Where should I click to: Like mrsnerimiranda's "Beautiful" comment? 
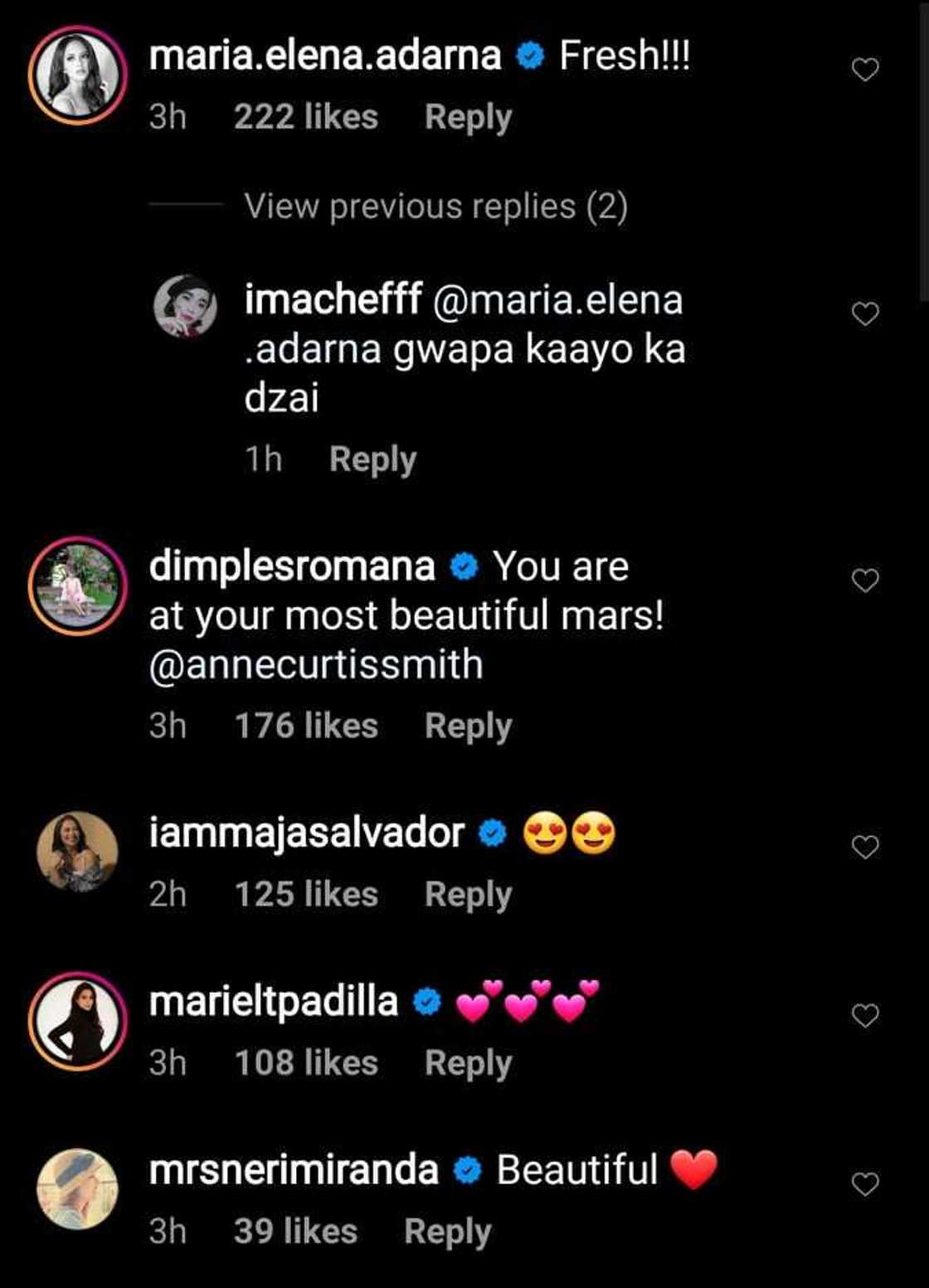pos(865,1184)
